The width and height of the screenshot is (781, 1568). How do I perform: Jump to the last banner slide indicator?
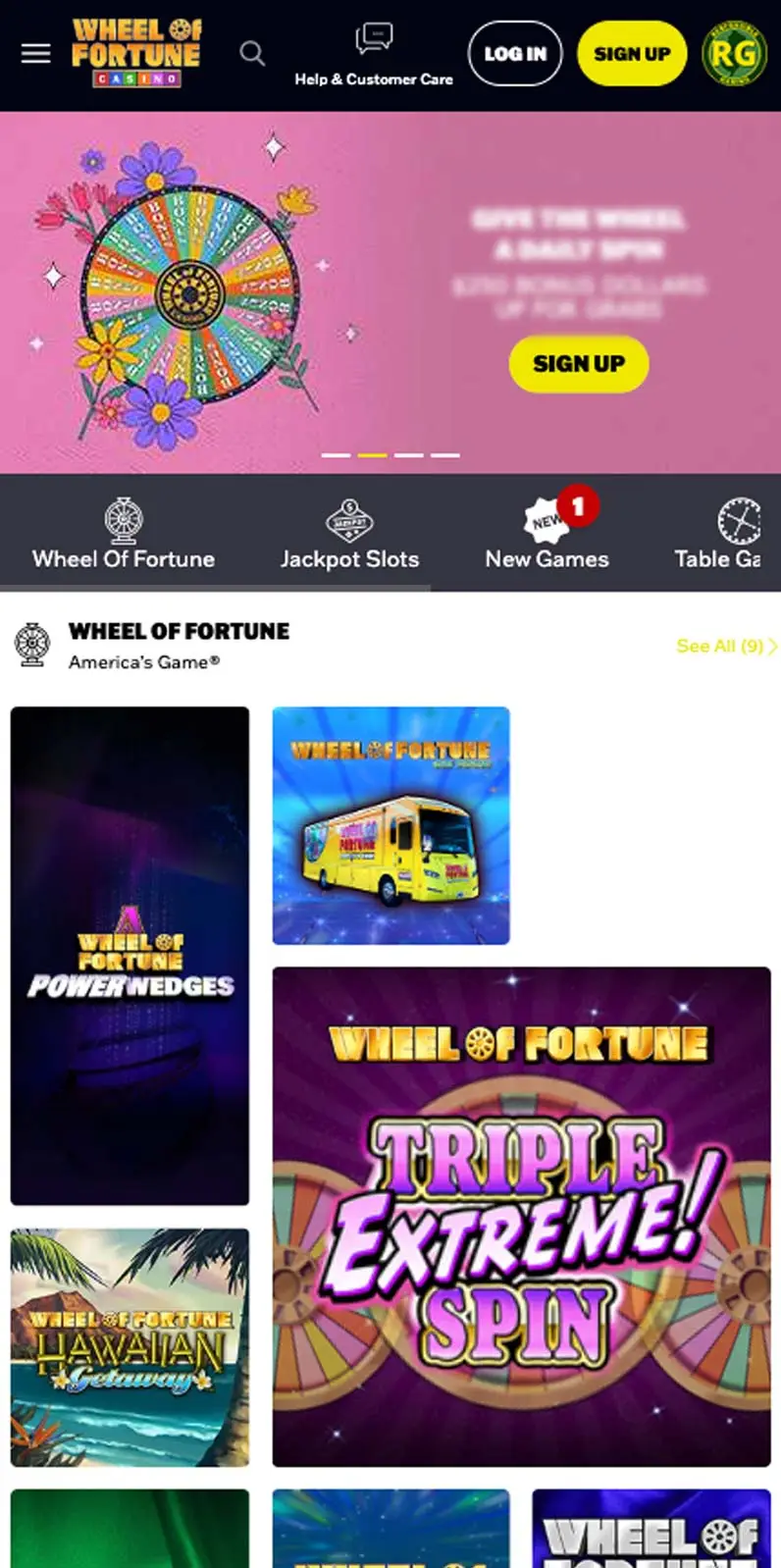[x=444, y=455]
